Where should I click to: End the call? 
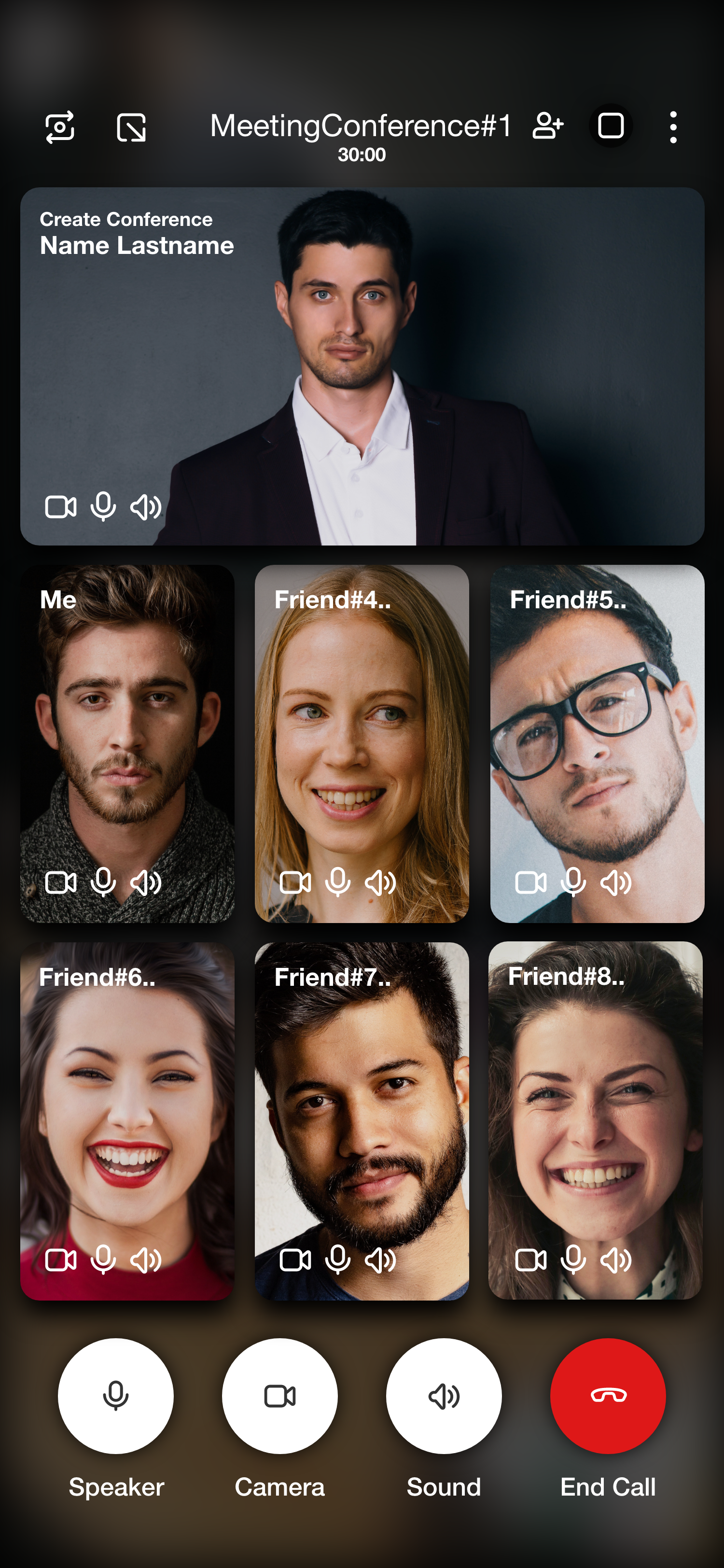608,1395
